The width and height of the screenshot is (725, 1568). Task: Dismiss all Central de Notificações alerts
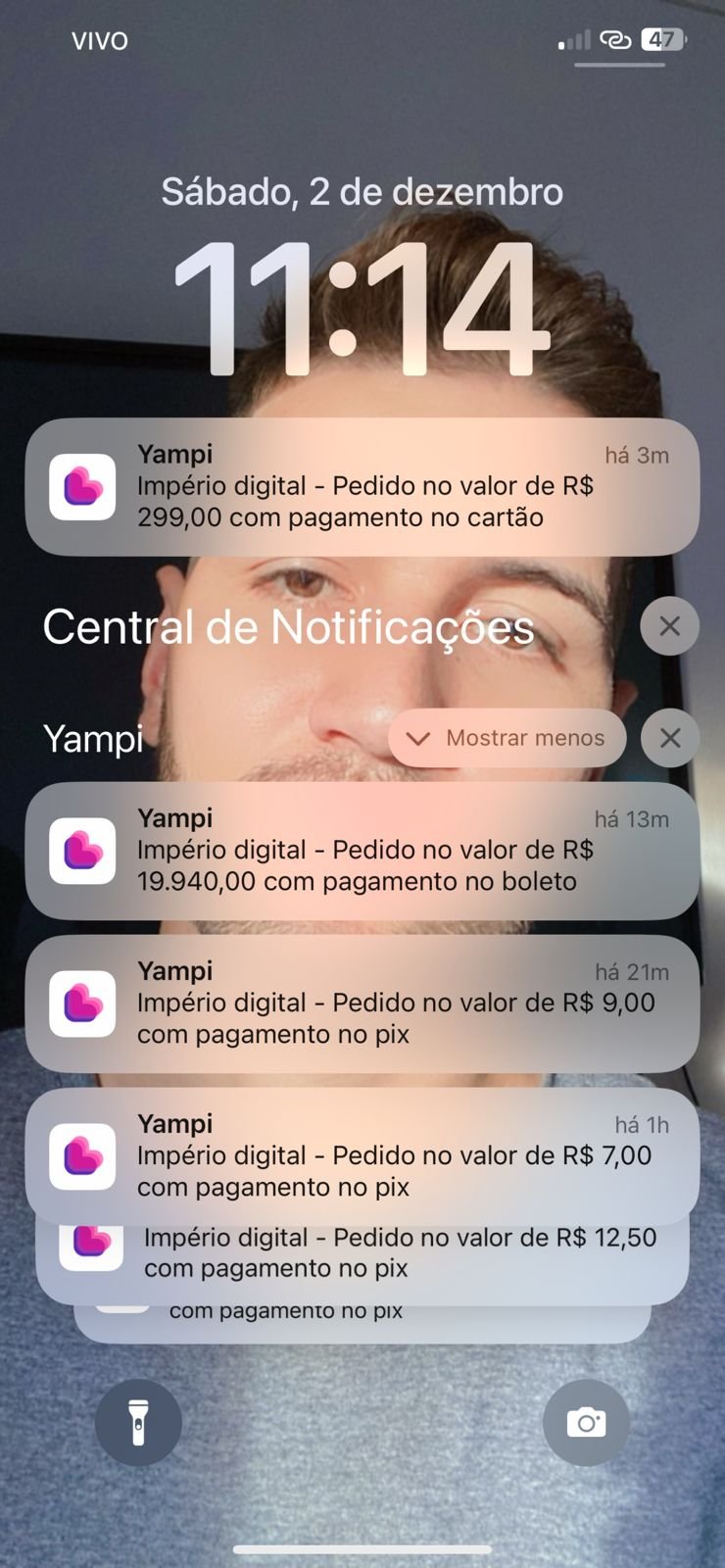[x=669, y=625]
